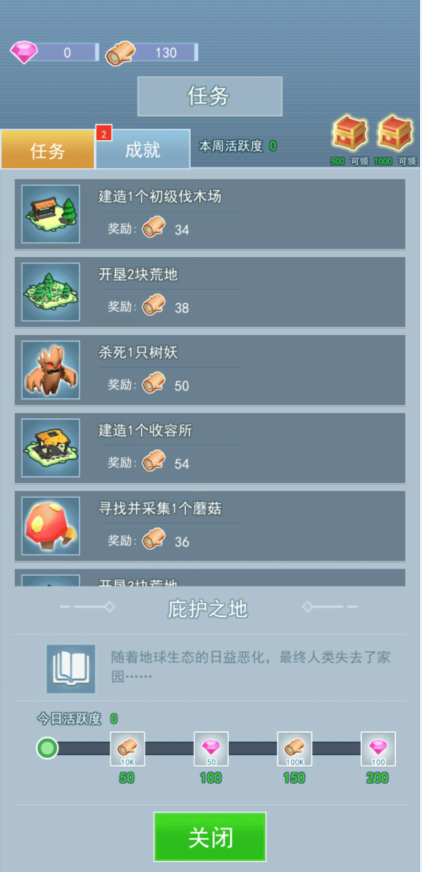Tap the 200 activity gem reward
The image size is (422, 872).
point(378,749)
